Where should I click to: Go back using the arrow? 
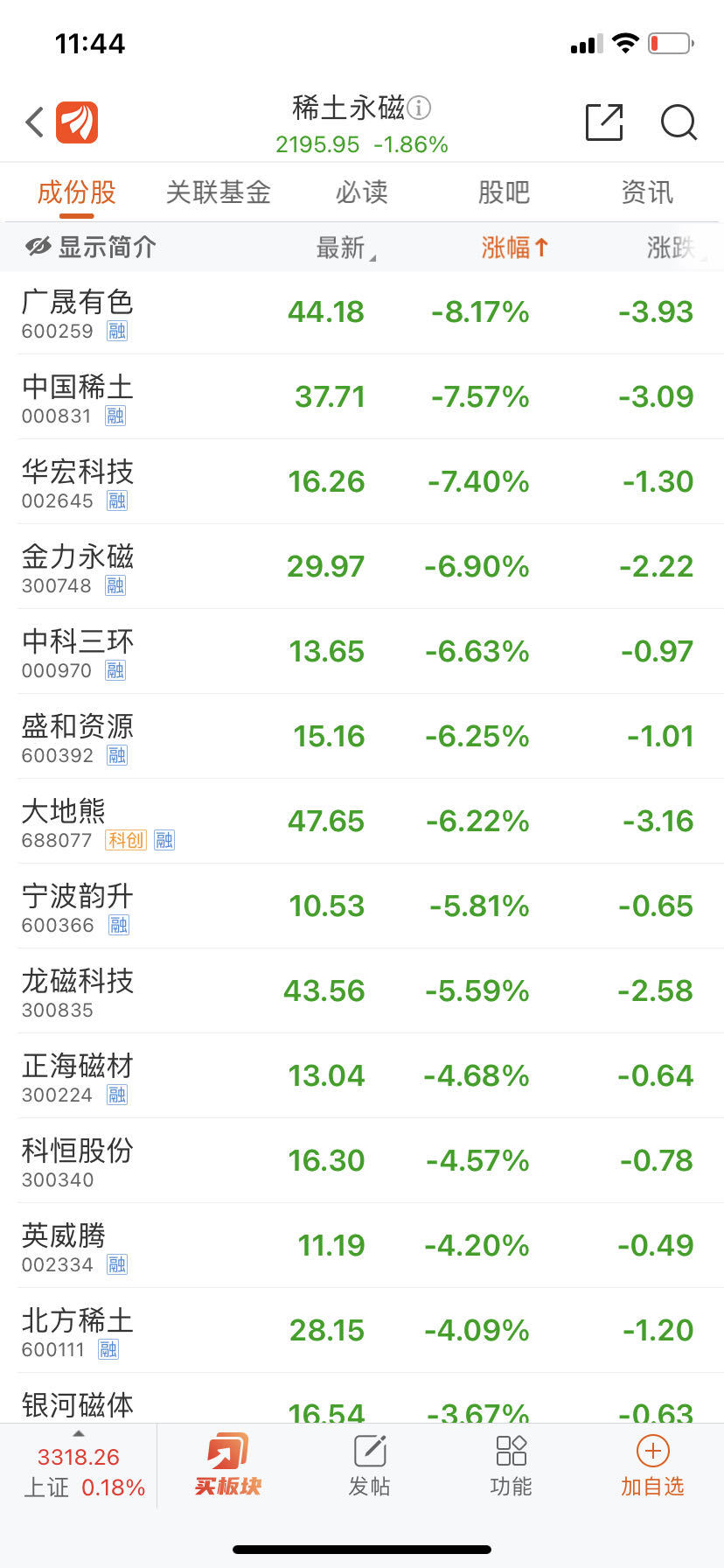[x=35, y=122]
